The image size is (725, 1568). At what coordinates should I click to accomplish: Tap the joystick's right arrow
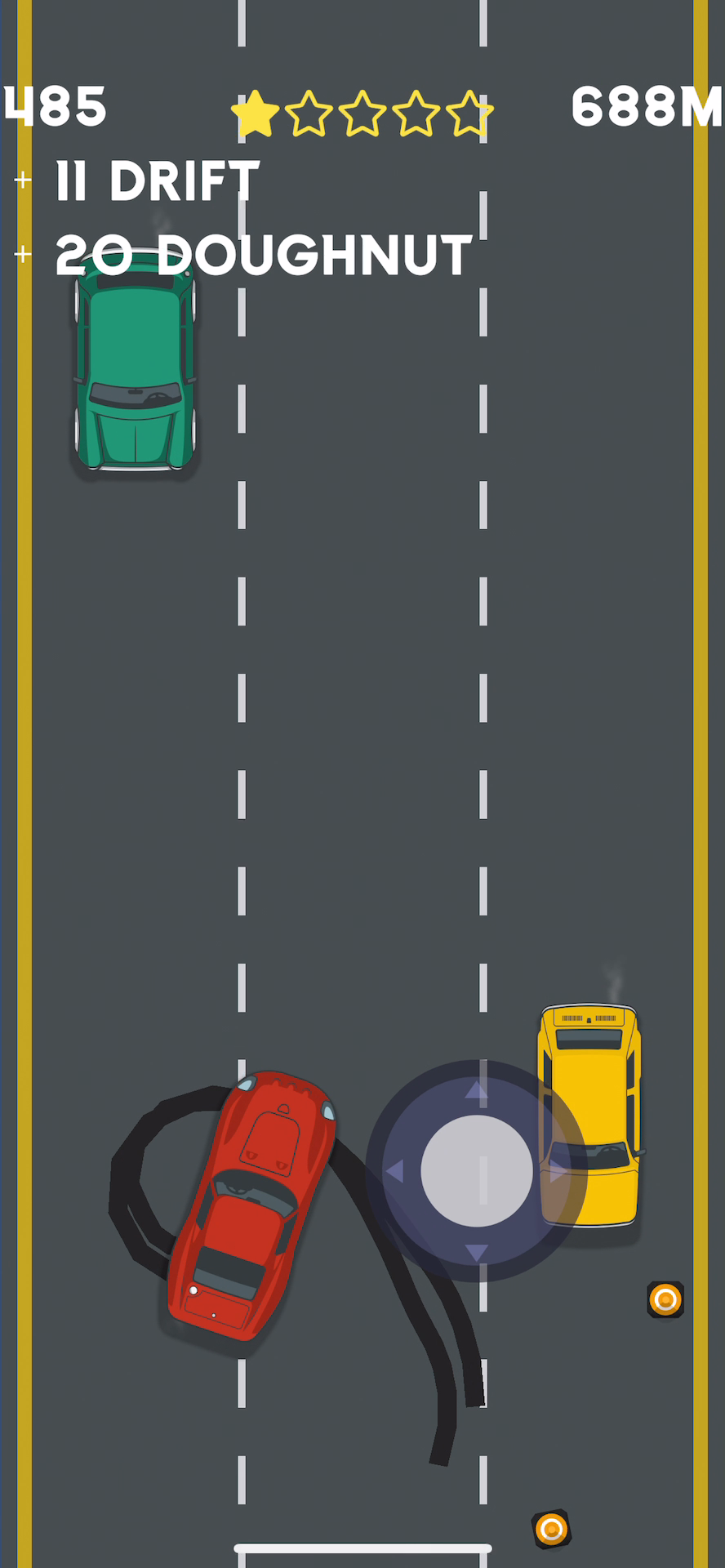(x=558, y=1171)
